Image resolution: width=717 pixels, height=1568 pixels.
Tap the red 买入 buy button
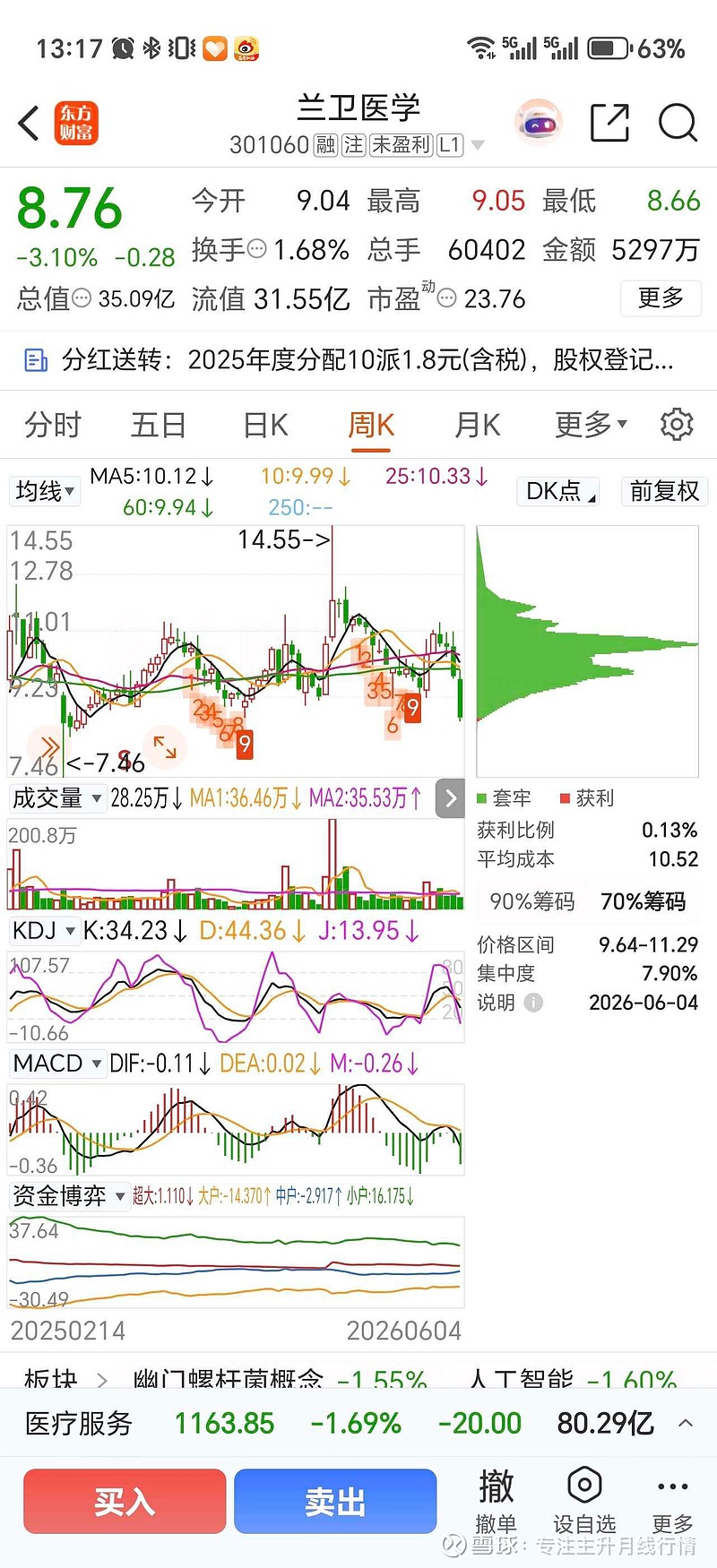[x=125, y=1501]
